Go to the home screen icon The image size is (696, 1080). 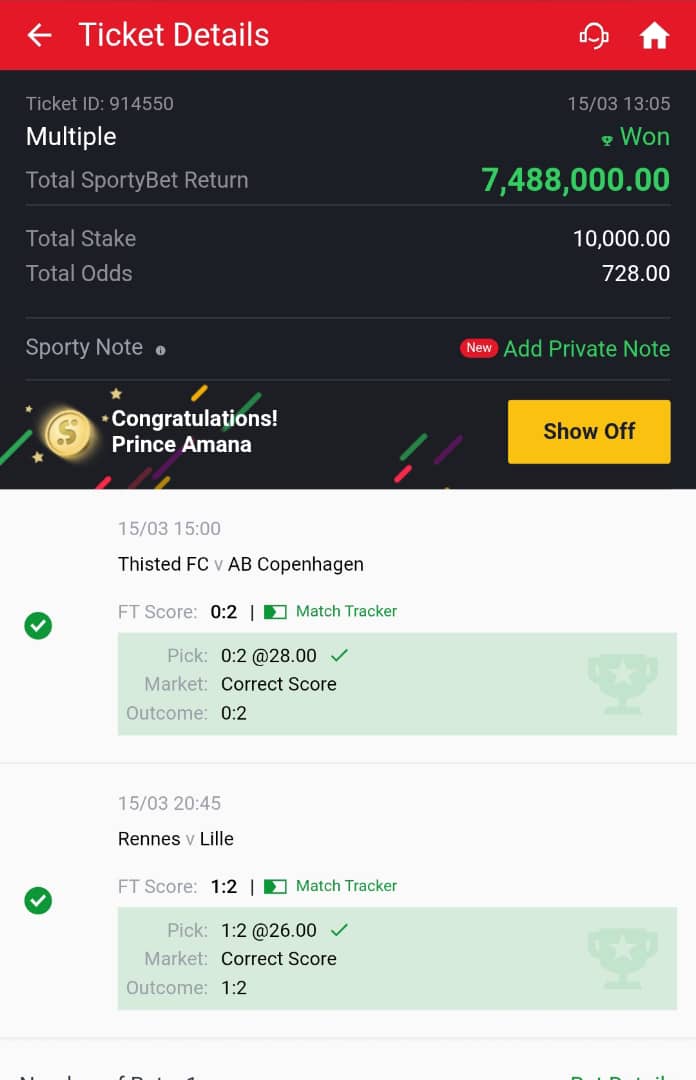654,36
